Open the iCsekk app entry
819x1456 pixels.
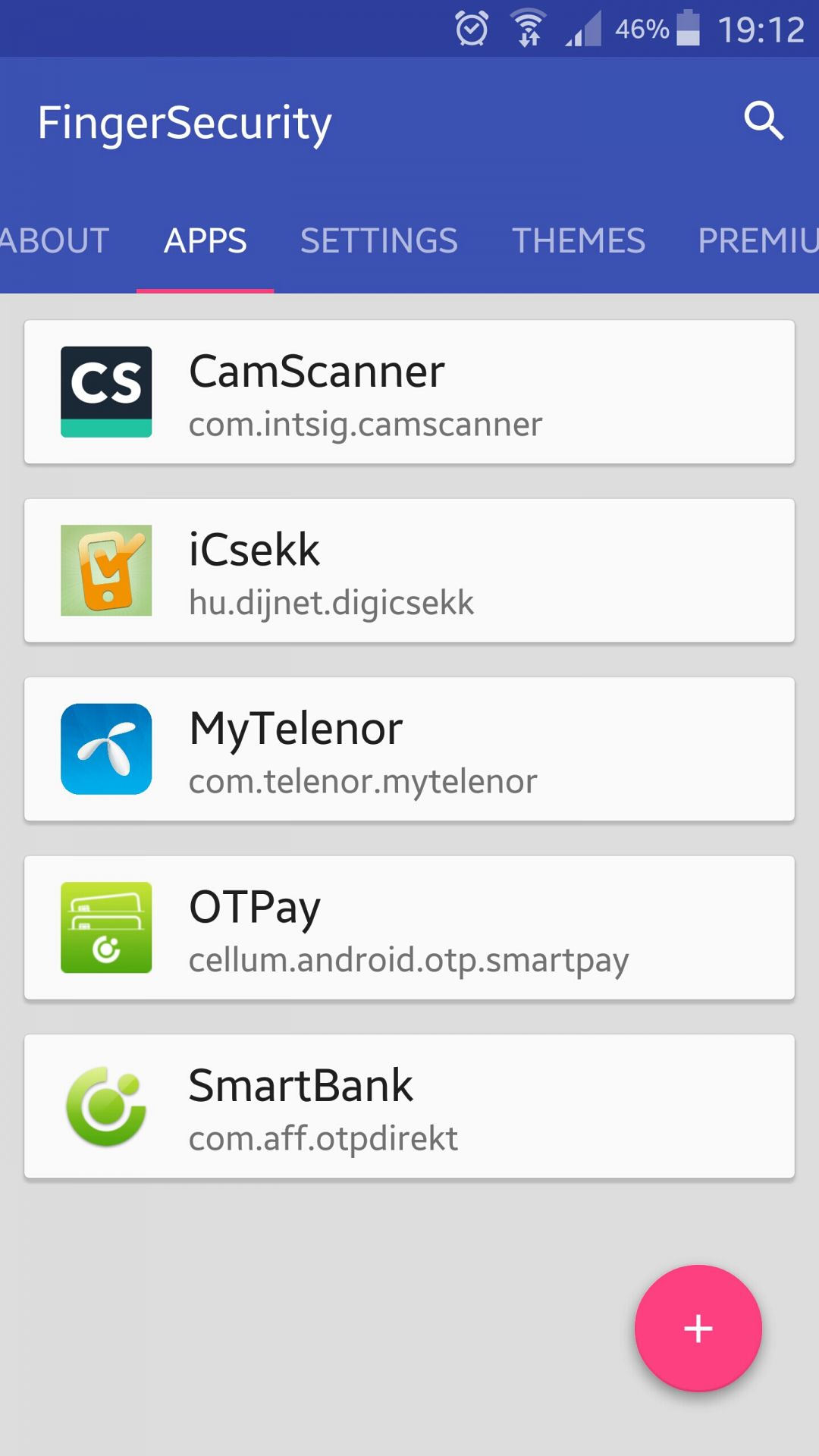tap(409, 570)
